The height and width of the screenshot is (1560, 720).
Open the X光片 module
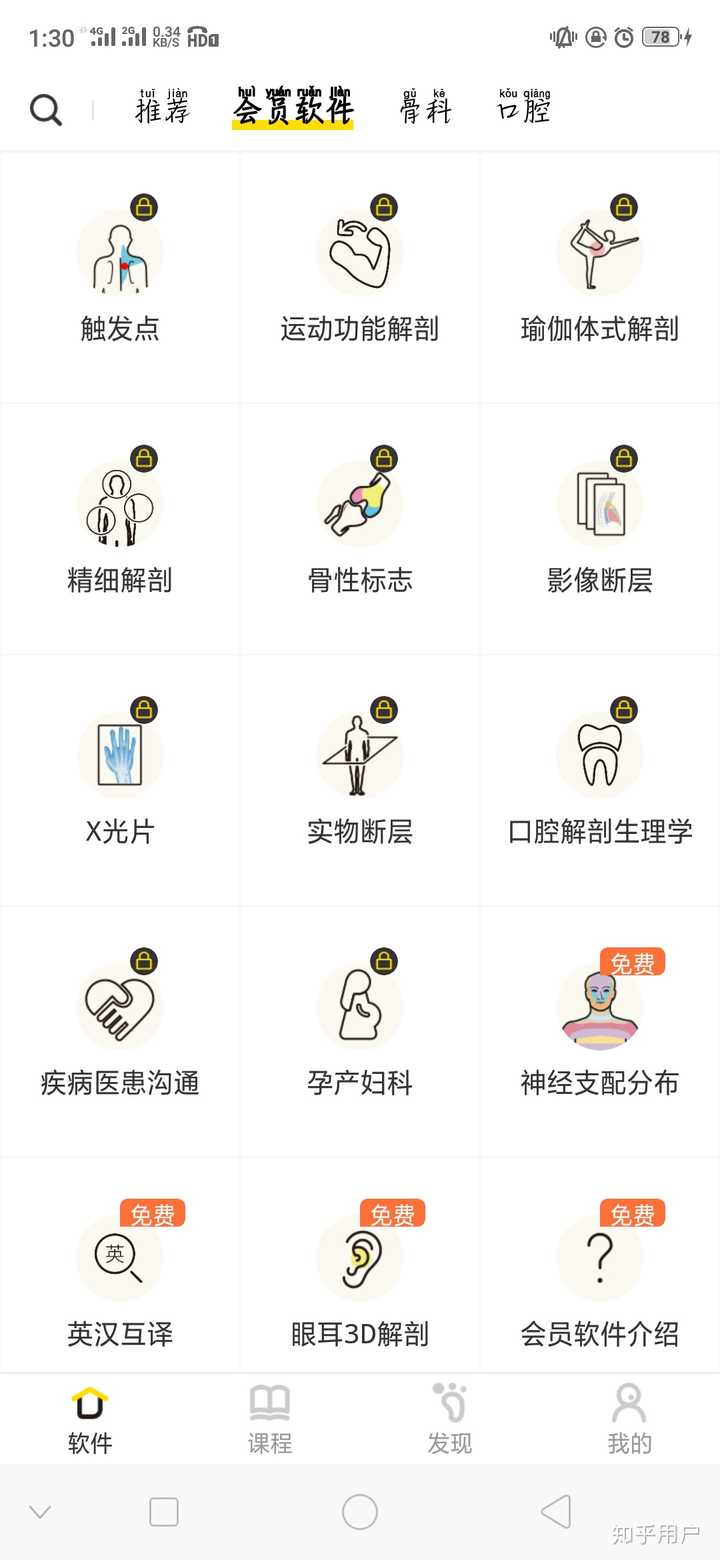120,780
